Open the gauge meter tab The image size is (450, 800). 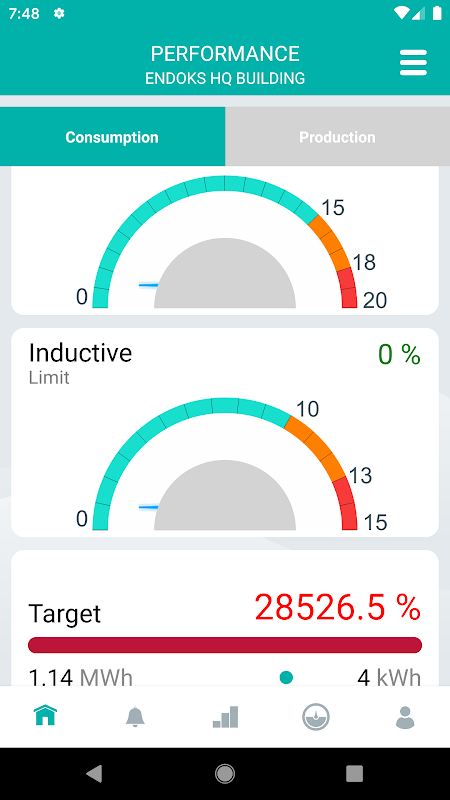tap(315, 717)
